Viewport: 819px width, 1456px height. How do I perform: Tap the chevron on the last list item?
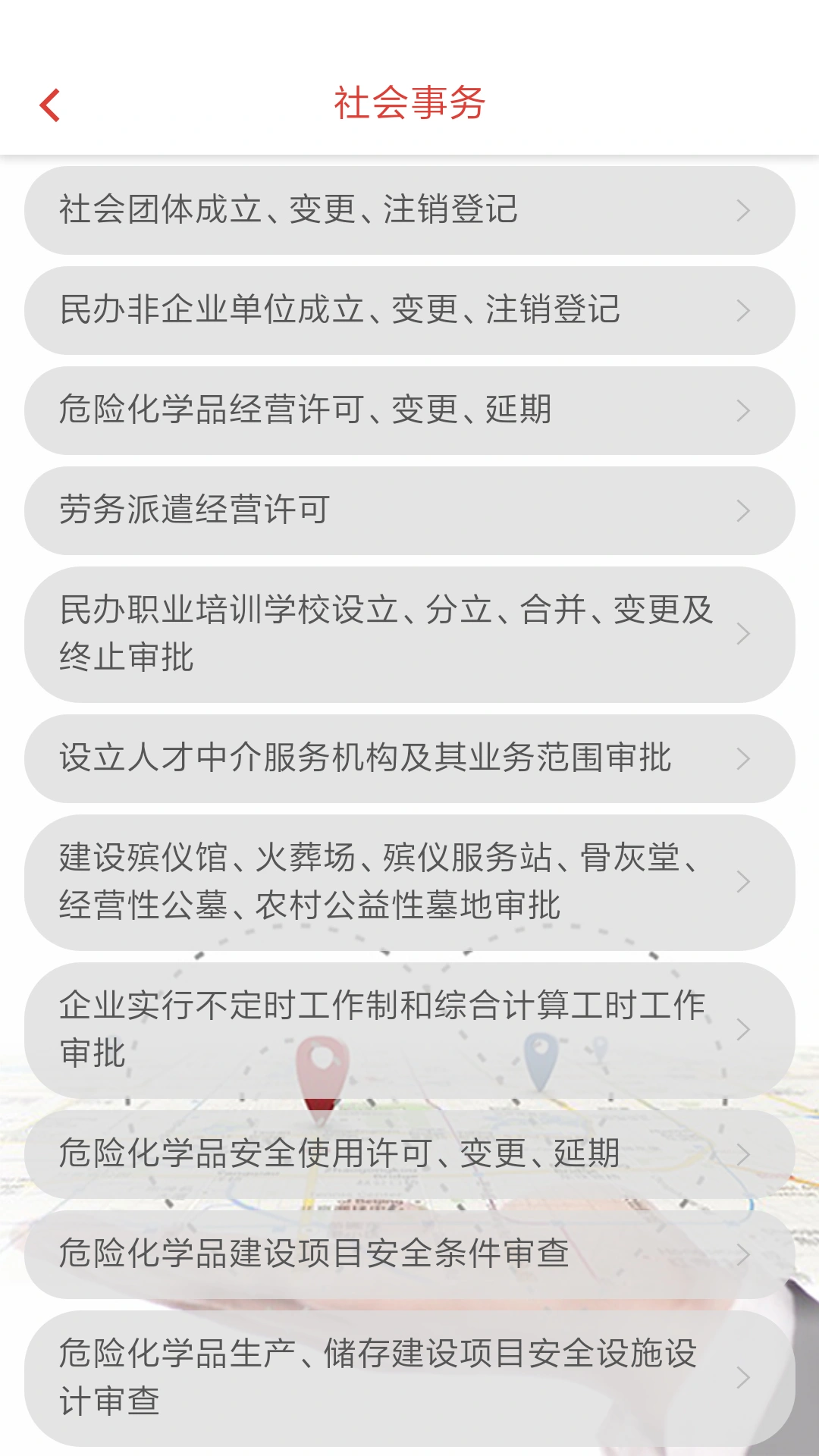click(745, 1376)
